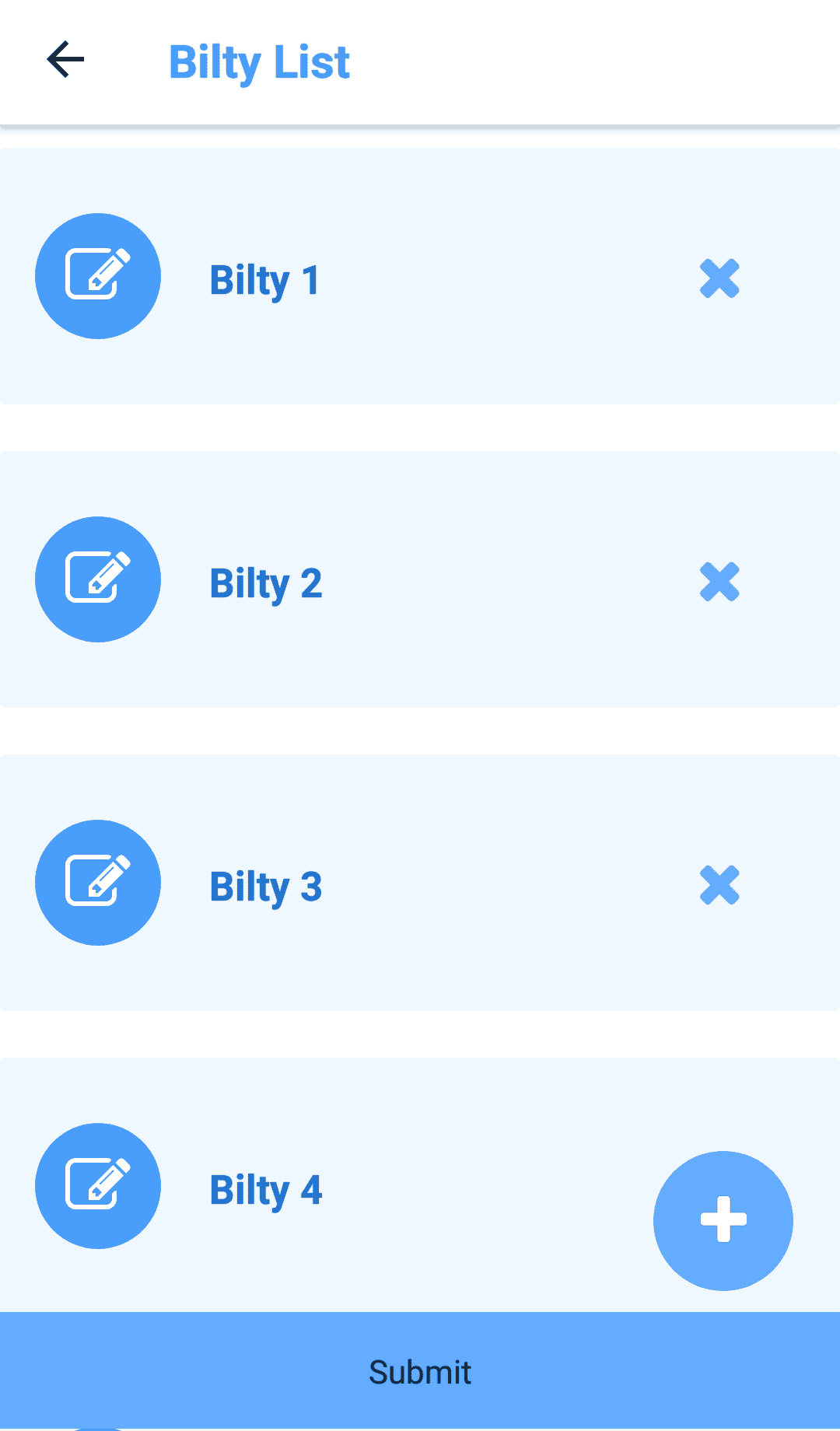Remove Bilty 1 from the list
840x1431 pixels.
coord(719,278)
